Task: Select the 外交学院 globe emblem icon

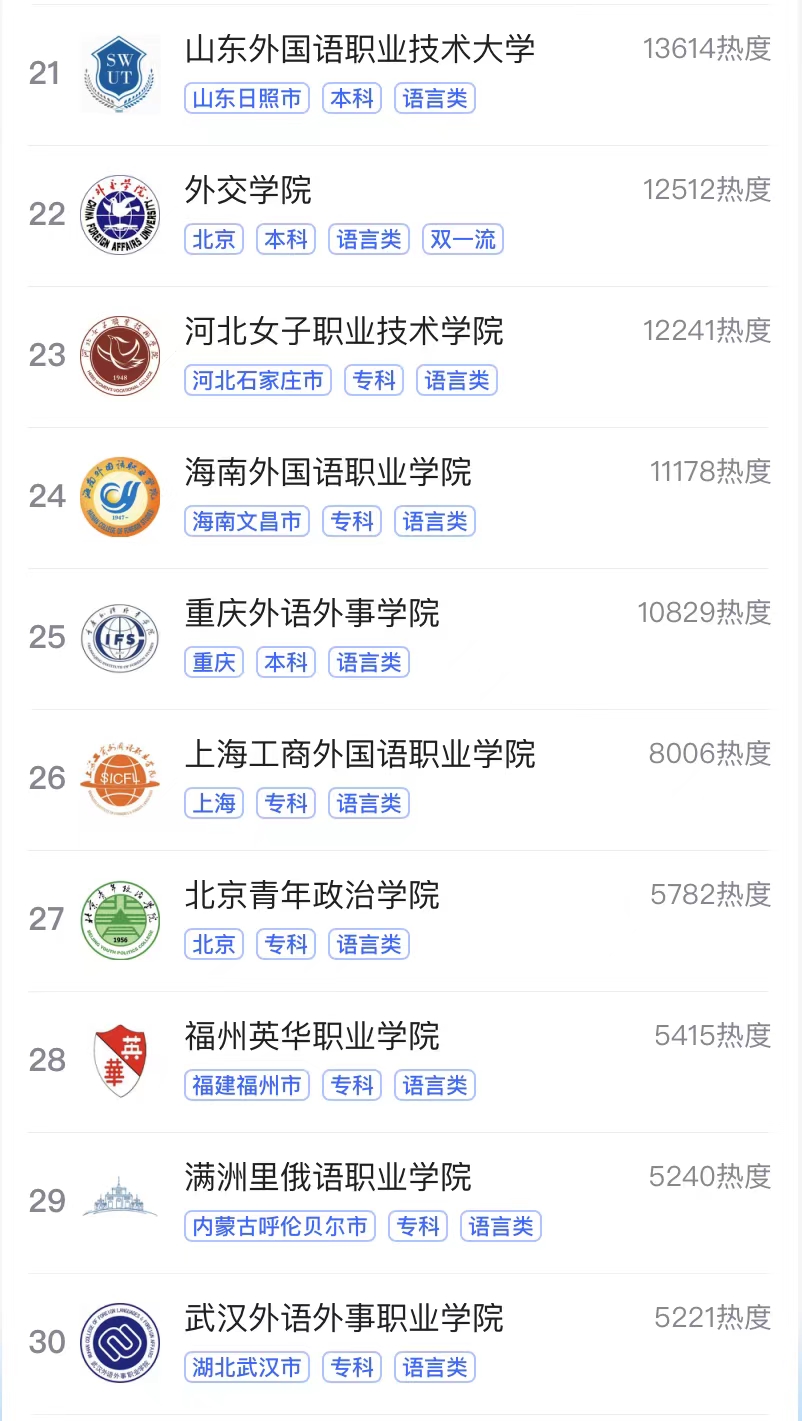Action: [120, 214]
